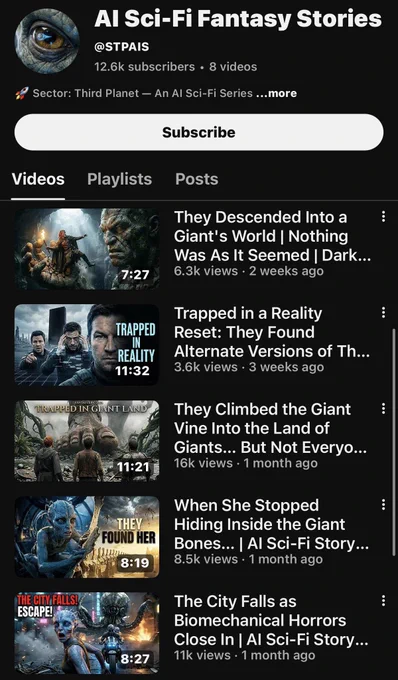Play When She Stopped Hiding video
Screen dimensions: 398x680
click(x=87, y=537)
